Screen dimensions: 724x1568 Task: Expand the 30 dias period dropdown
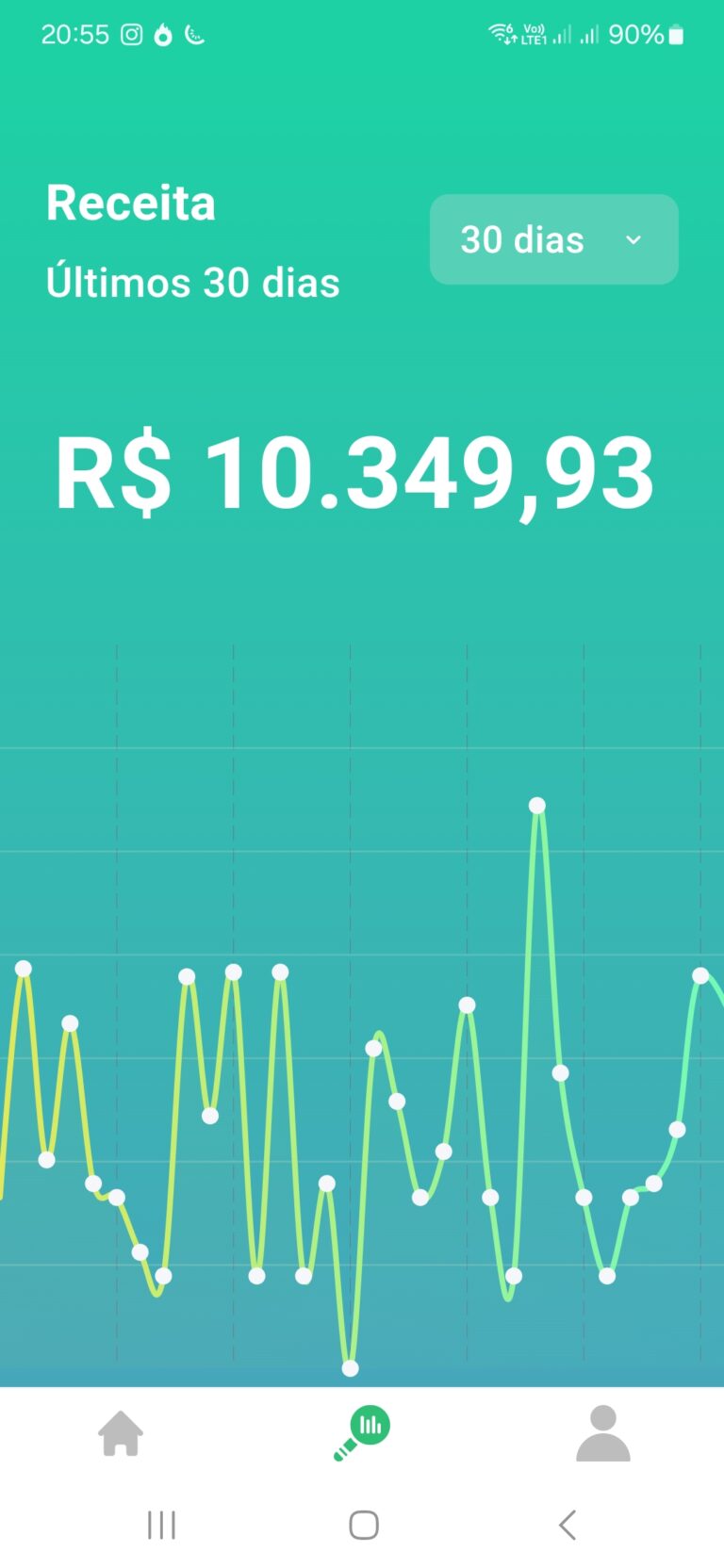pyautogui.click(x=553, y=239)
